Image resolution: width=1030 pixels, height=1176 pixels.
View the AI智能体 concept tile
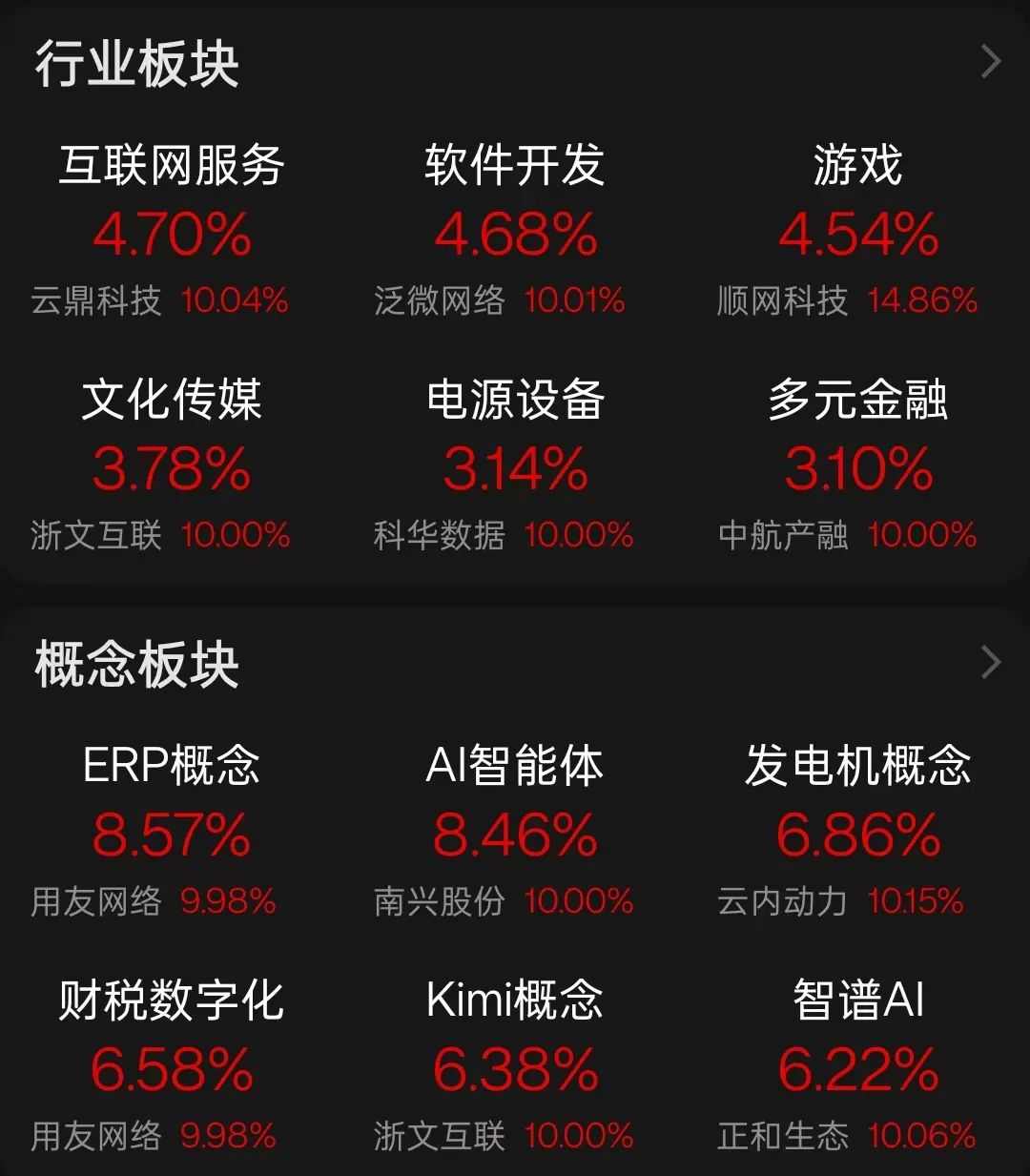click(515, 832)
